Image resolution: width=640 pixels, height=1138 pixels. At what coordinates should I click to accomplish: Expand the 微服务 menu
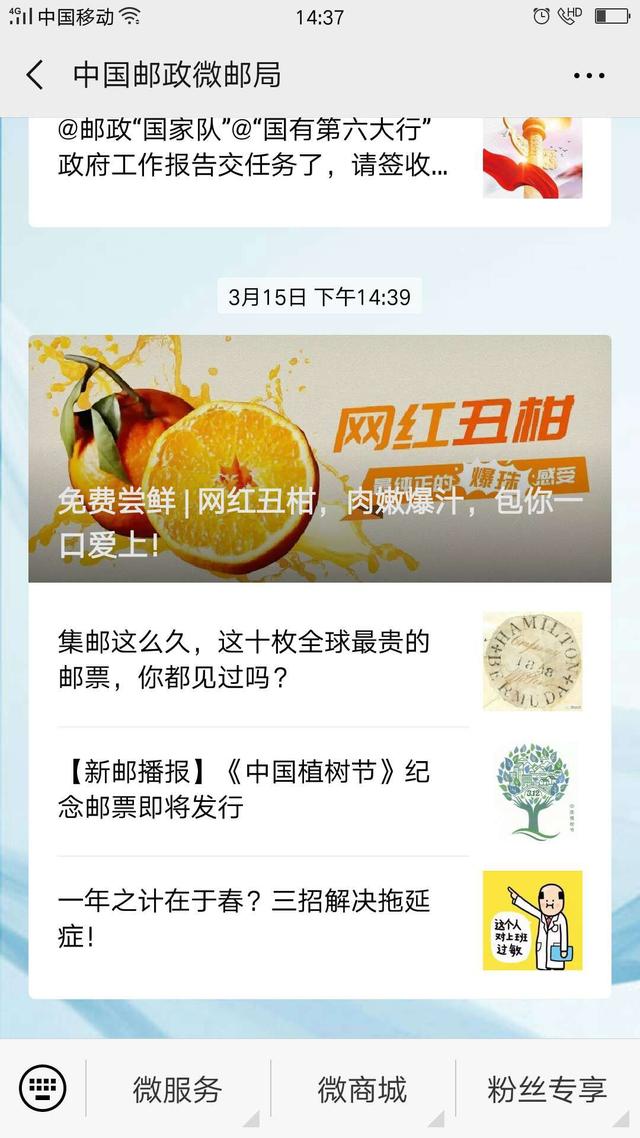click(177, 1088)
